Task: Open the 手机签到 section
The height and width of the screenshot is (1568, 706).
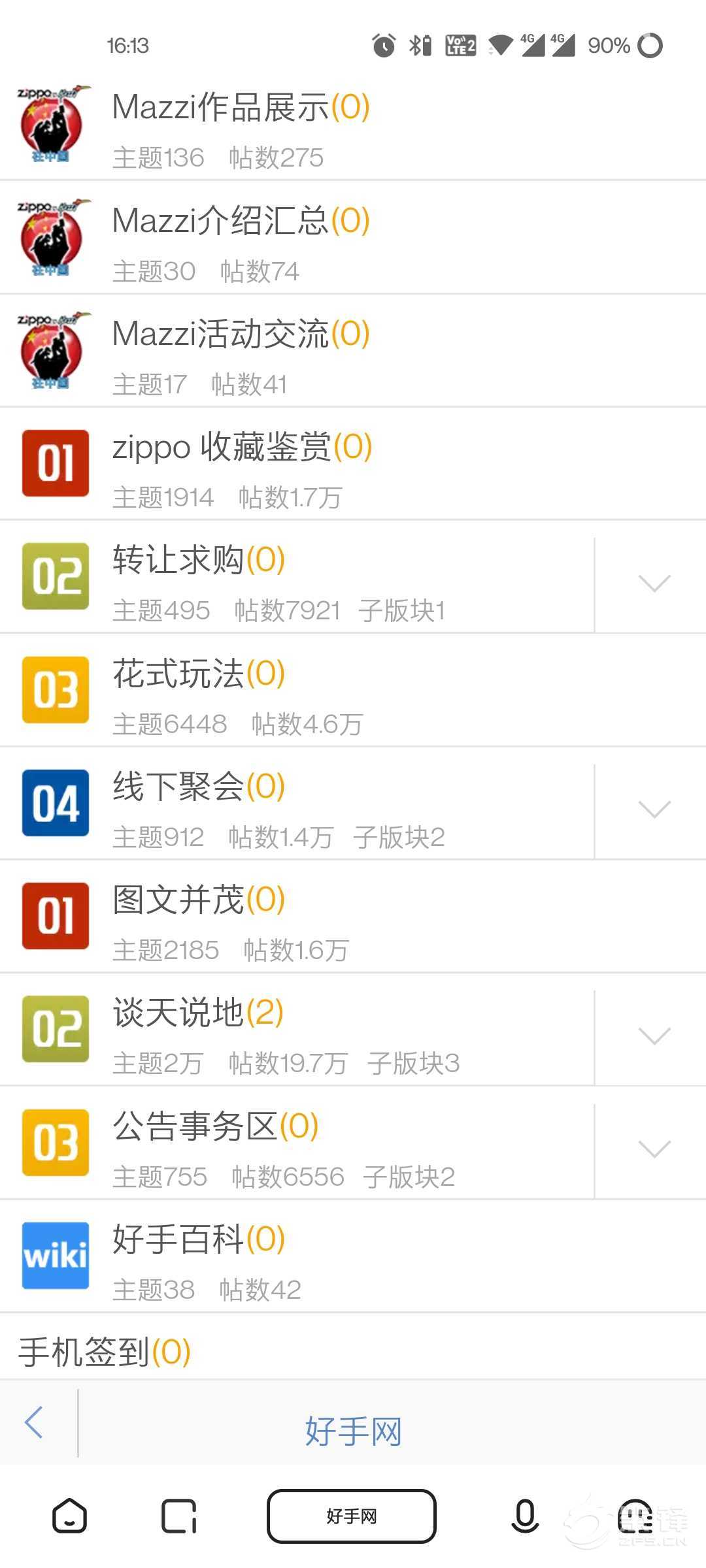Action: pyautogui.click(x=353, y=1347)
